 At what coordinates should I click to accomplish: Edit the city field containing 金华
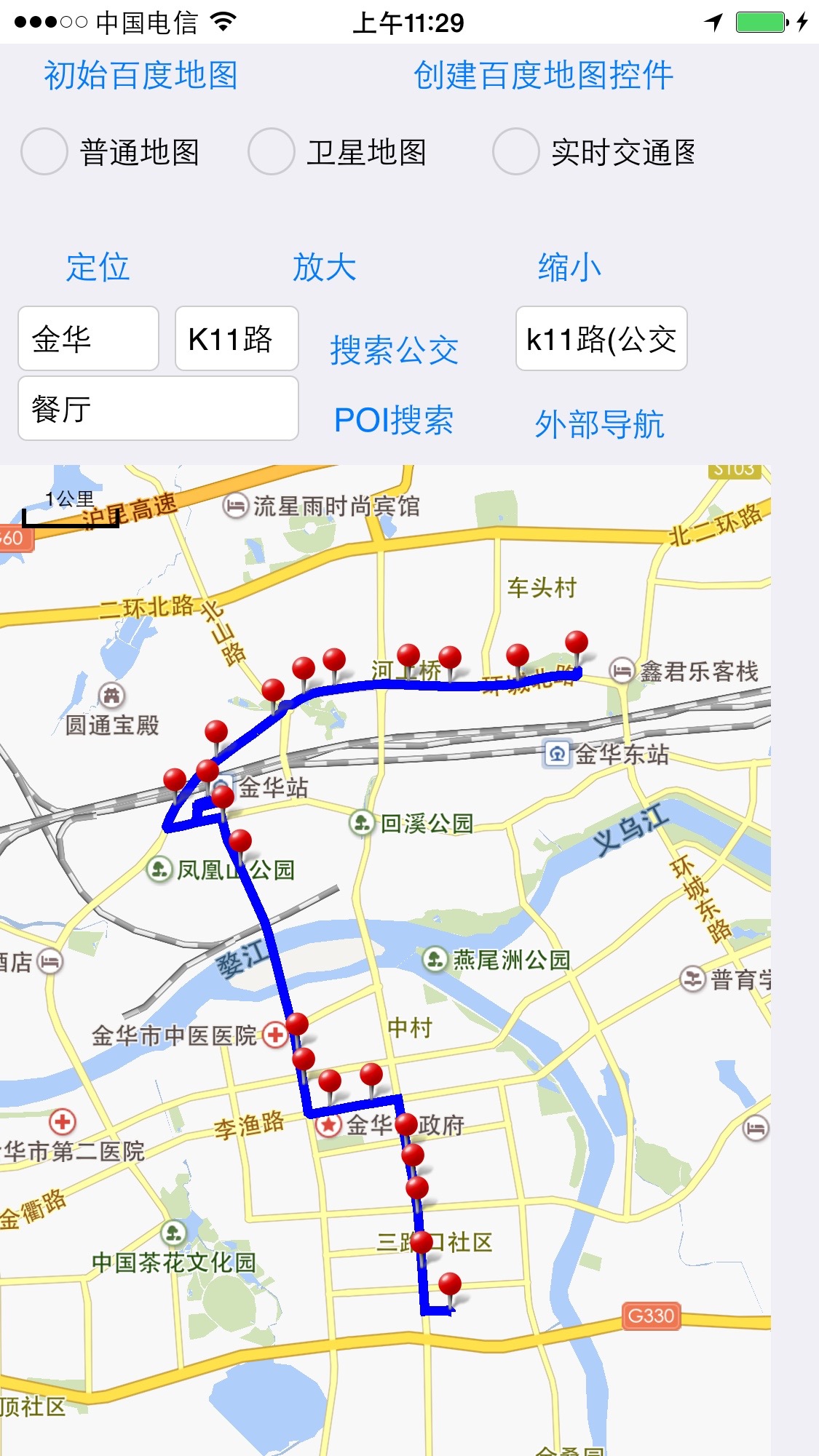tap(88, 338)
